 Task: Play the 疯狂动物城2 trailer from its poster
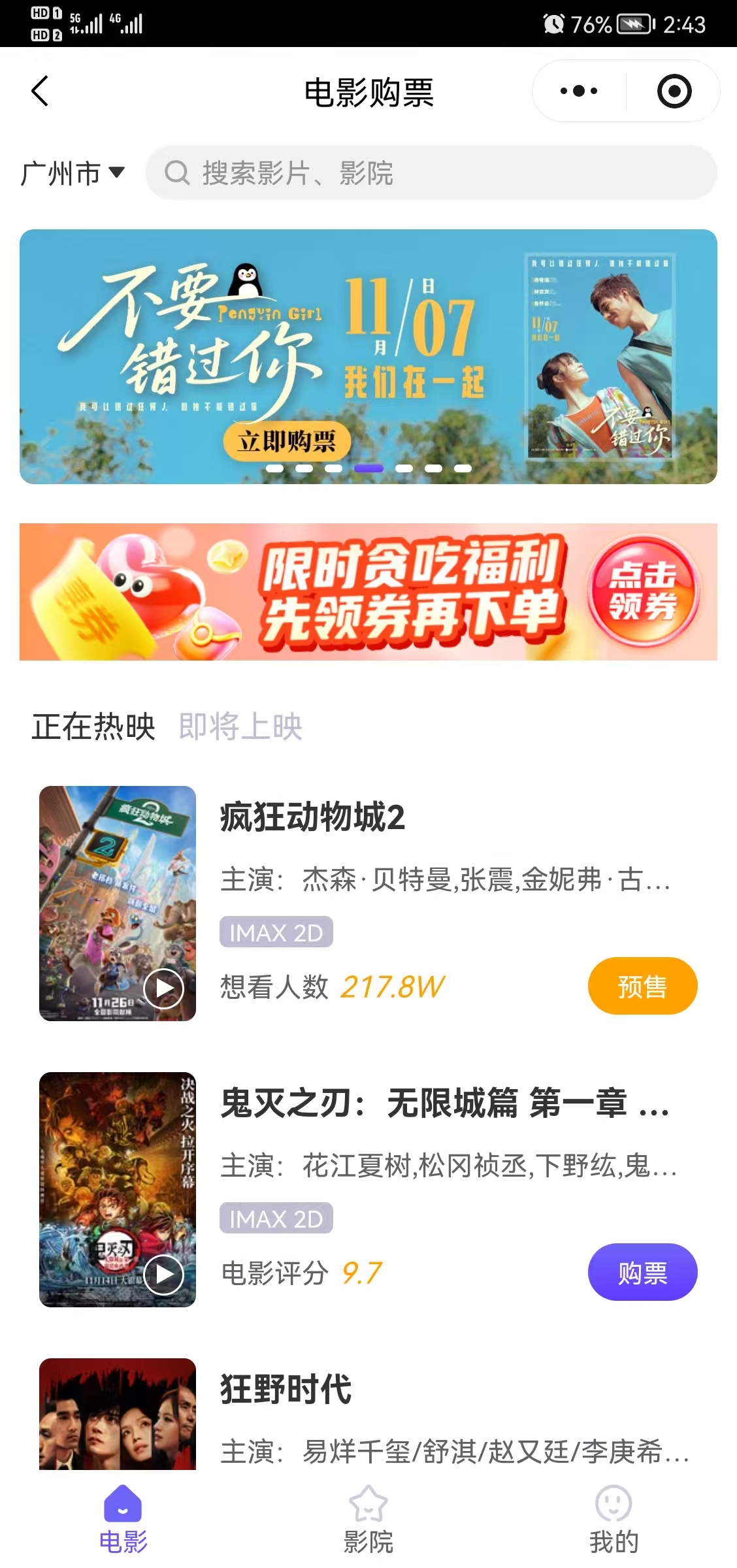pyautogui.click(x=163, y=988)
